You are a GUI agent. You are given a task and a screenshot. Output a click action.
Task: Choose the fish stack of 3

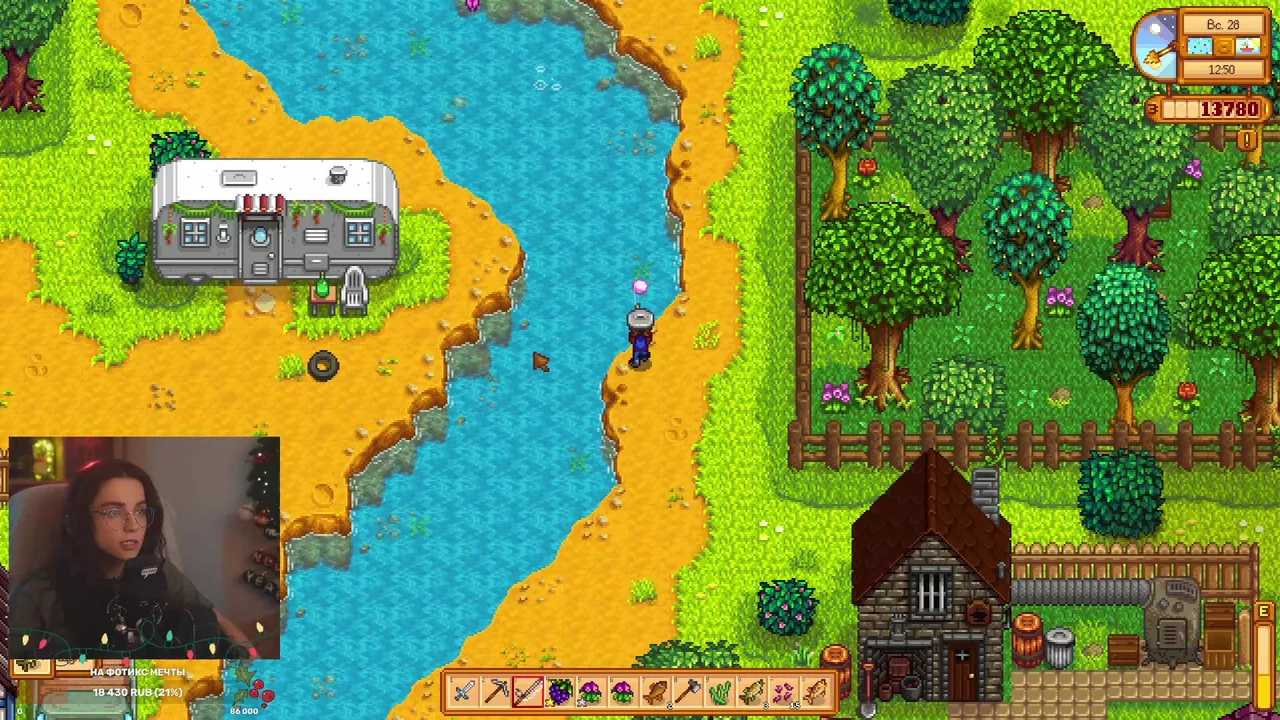(x=751, y=691)
